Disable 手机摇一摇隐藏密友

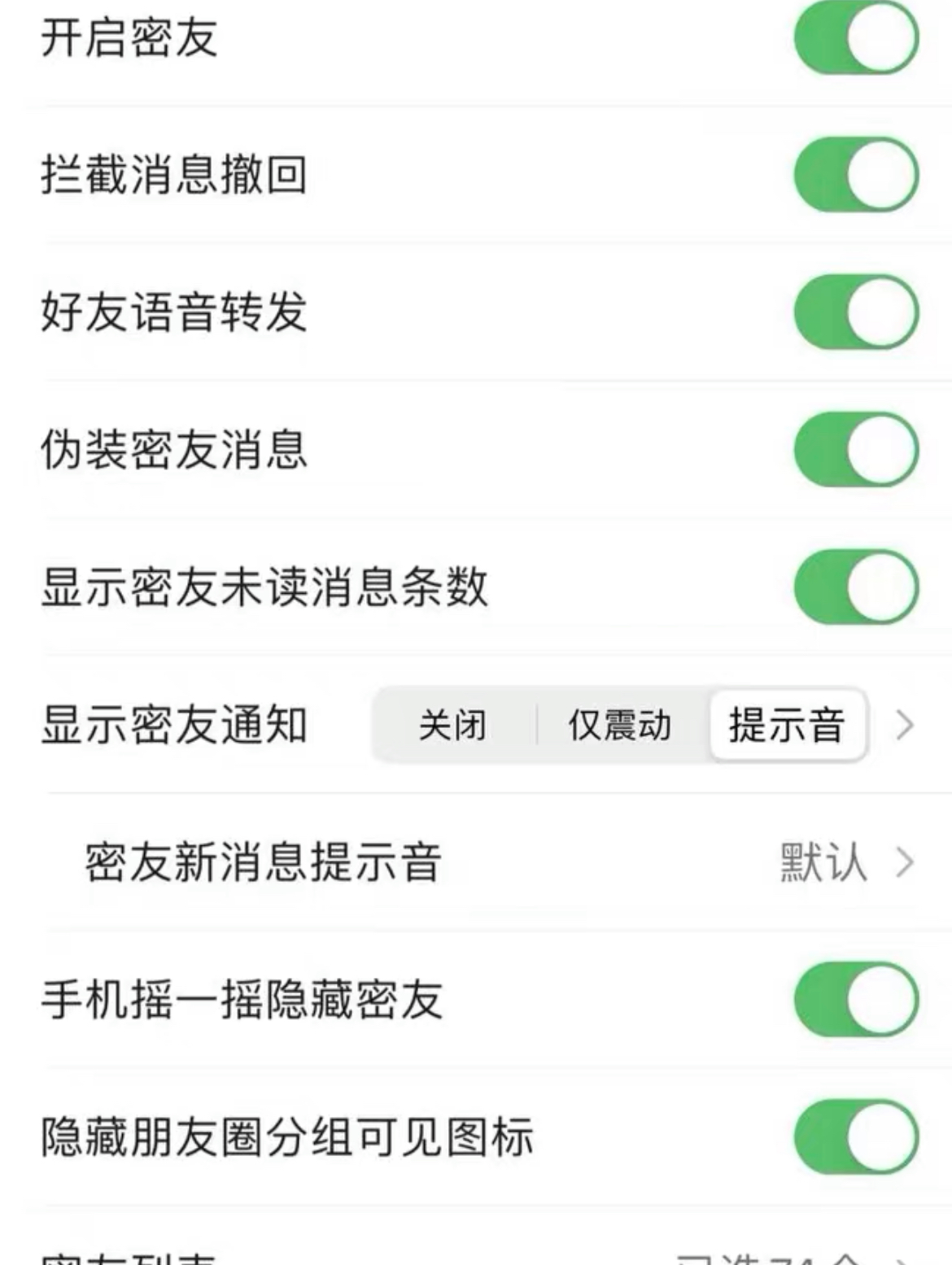[856, 1000]
